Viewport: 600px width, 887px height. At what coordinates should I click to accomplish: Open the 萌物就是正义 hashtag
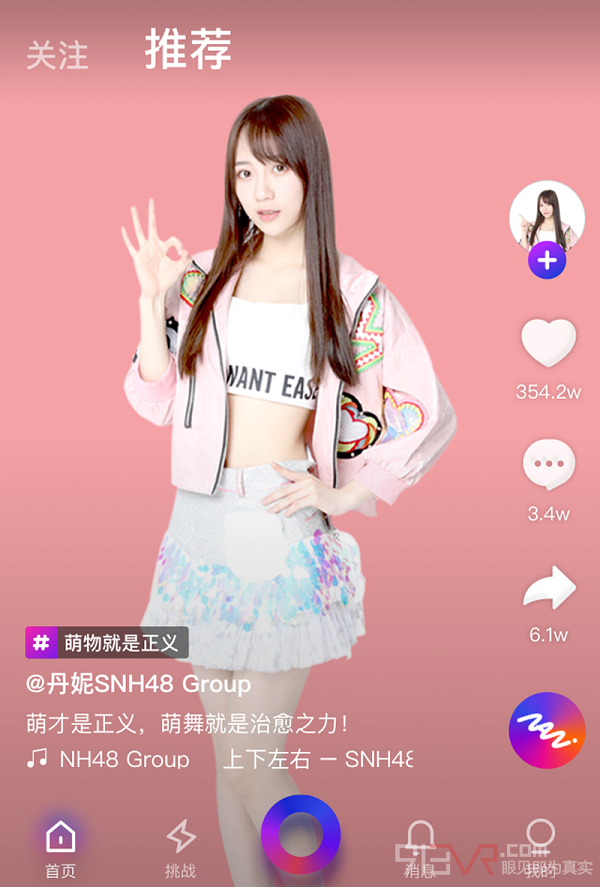coord(107,642)
